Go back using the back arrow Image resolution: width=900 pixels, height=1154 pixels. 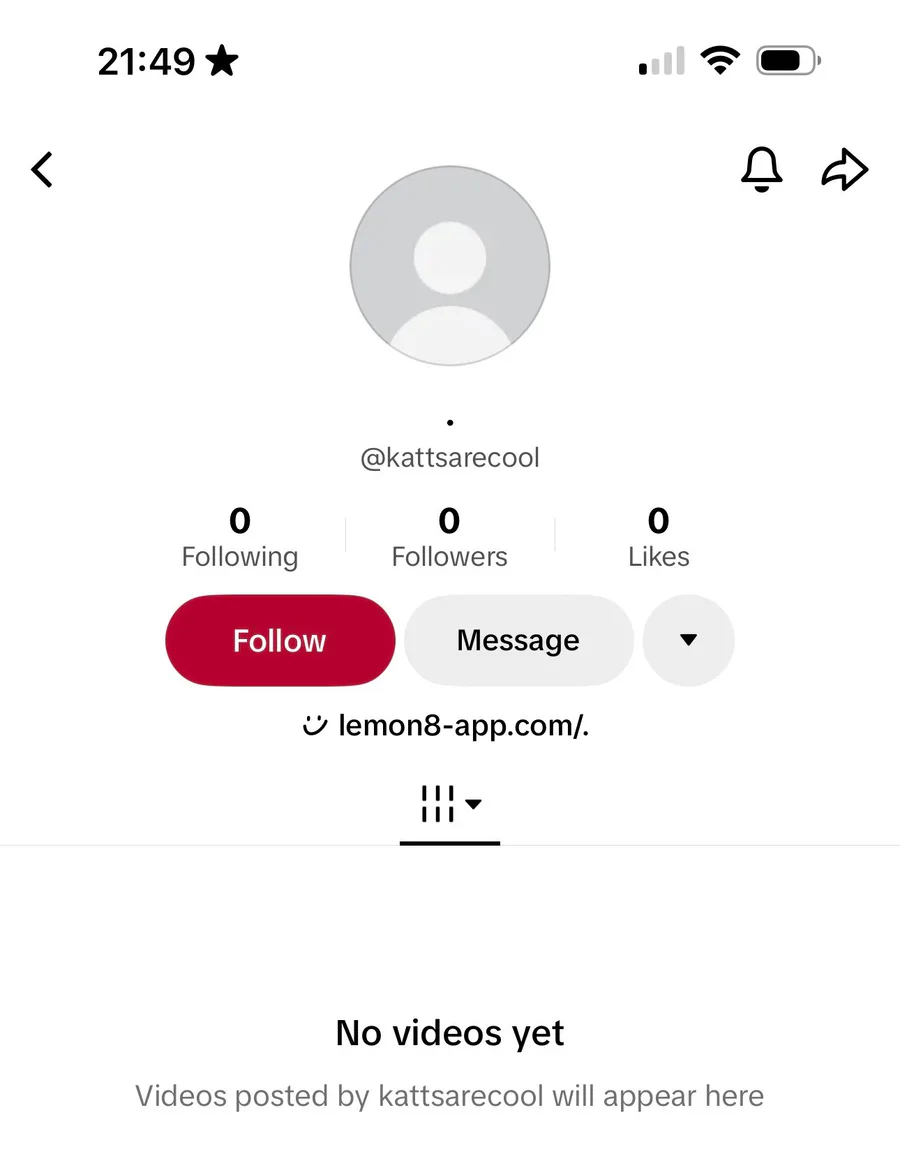pos(42,170)
